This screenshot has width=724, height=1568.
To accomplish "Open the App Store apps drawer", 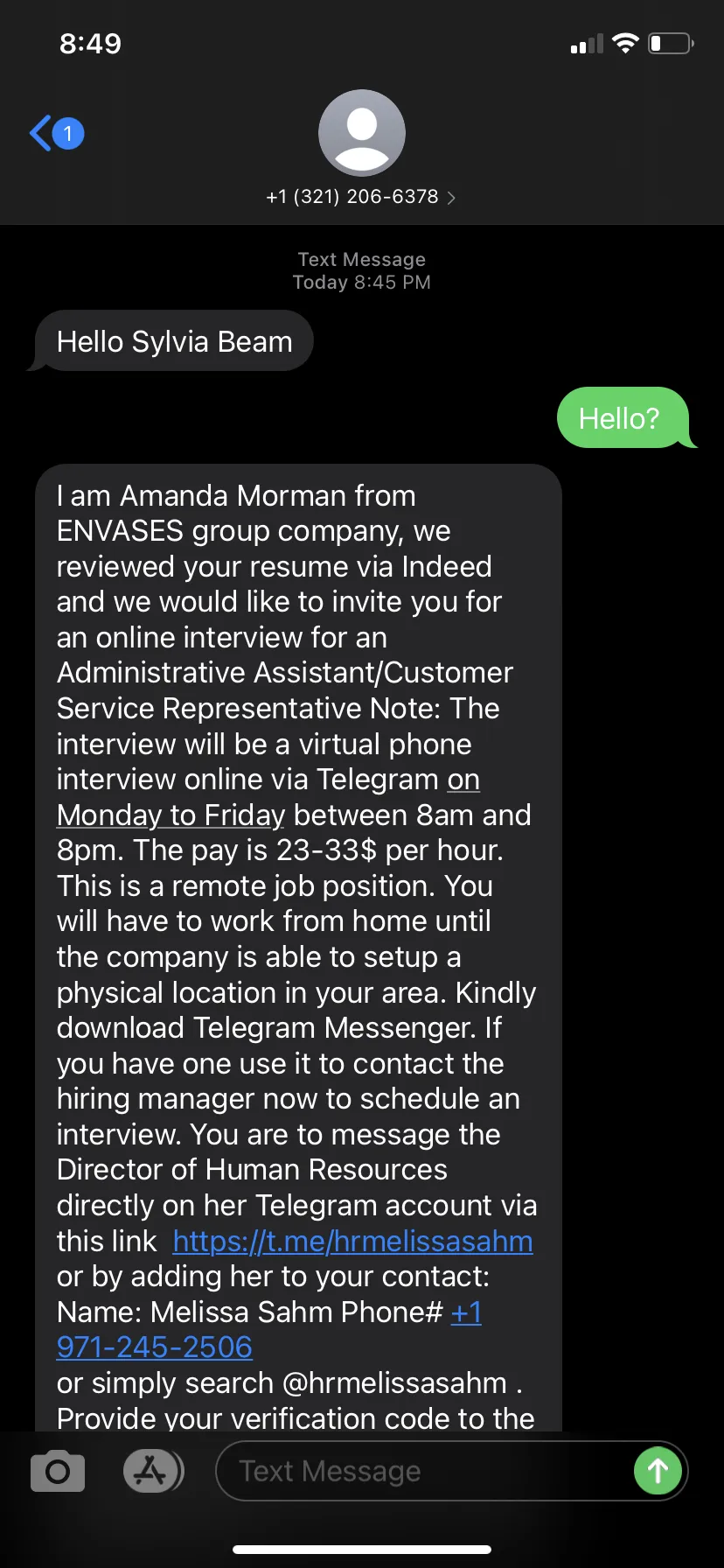I will pos(153,1471).
